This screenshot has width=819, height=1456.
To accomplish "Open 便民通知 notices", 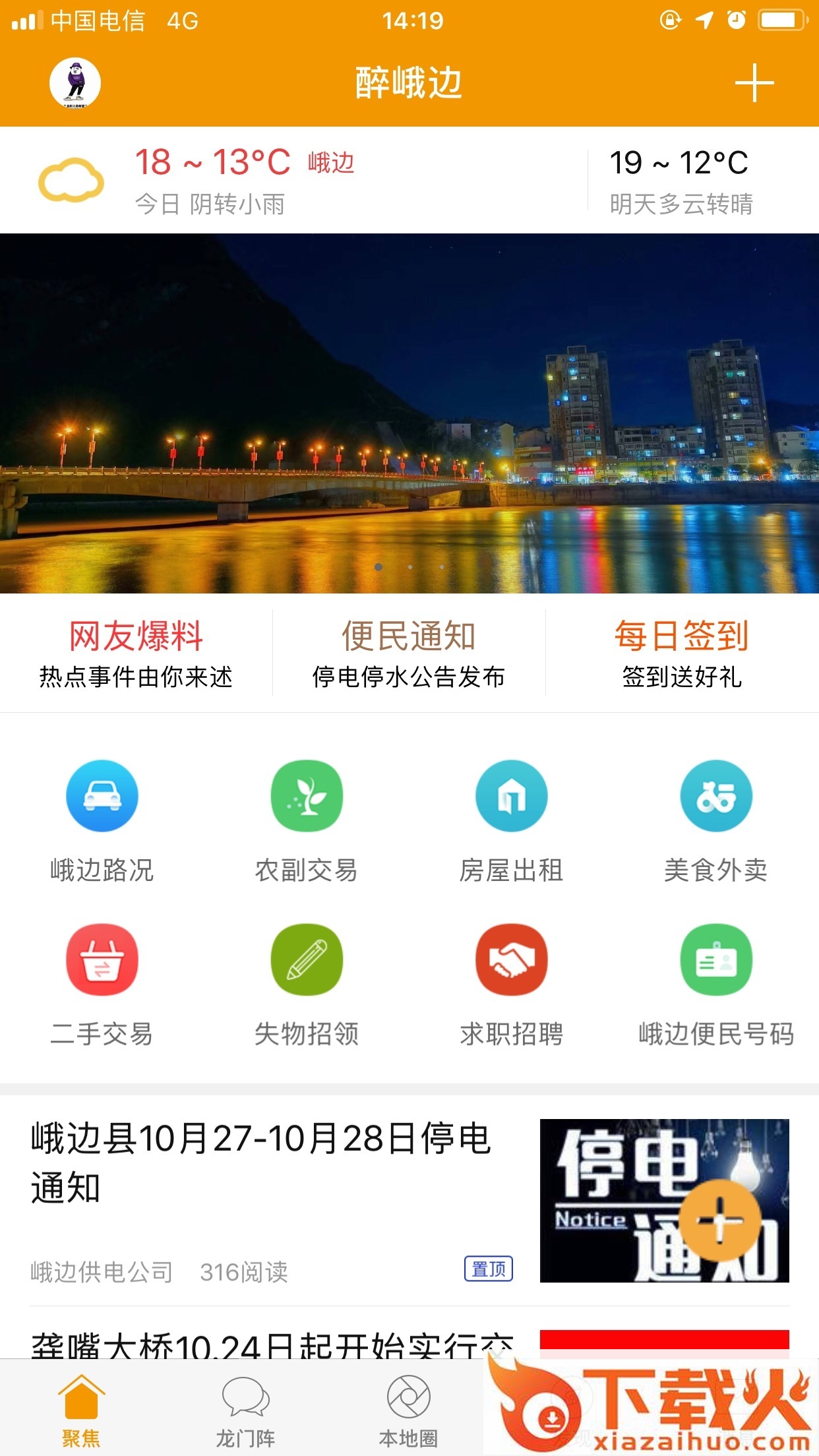I will 409,653.
